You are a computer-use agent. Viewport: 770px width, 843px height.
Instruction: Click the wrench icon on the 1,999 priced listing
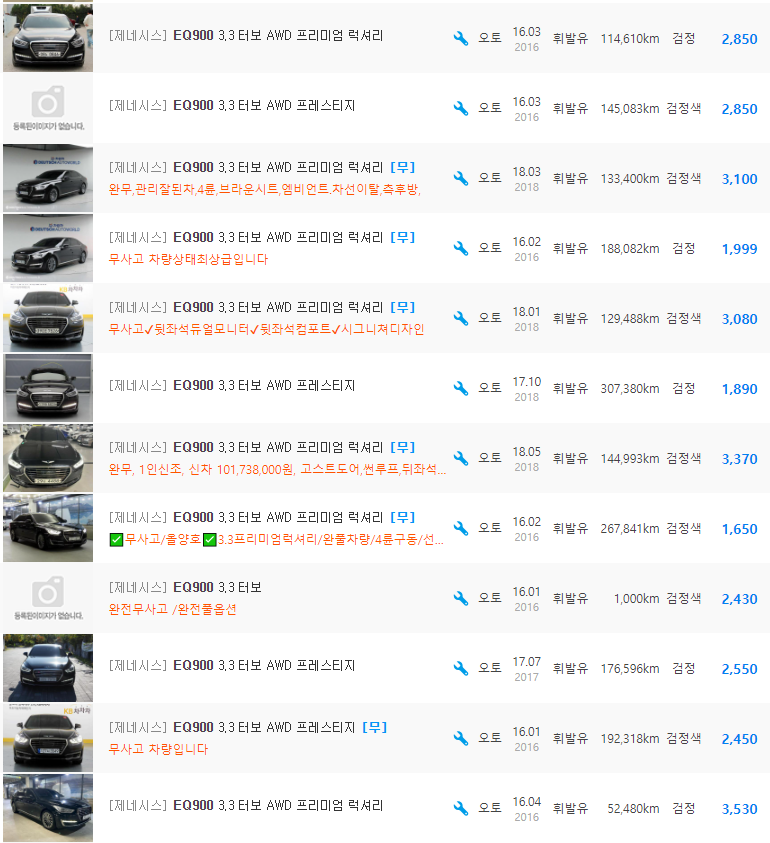[x=460, y=247]
